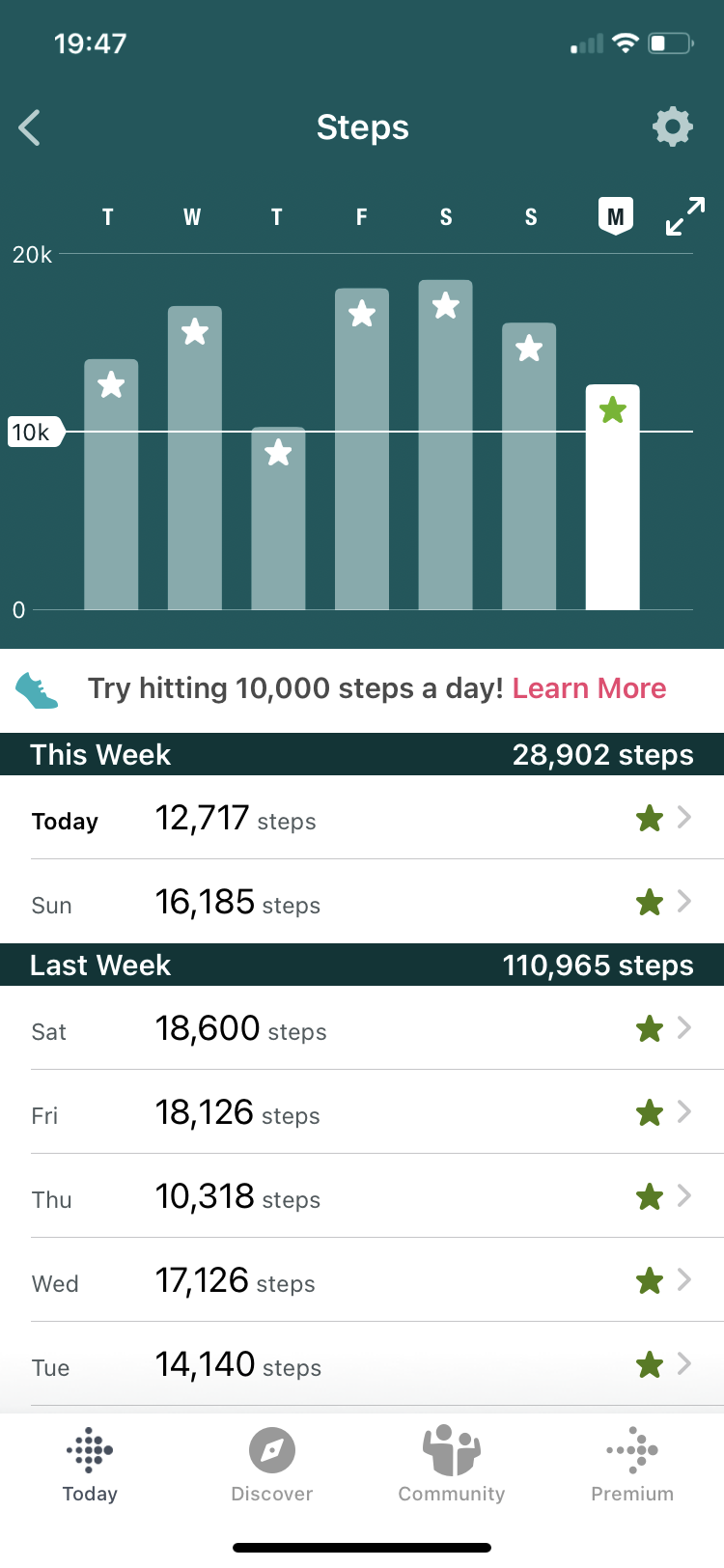This screenshot has width=724, height=1568.
Task: Expand the steps chart to fullscreen
Action: [684, 216]
